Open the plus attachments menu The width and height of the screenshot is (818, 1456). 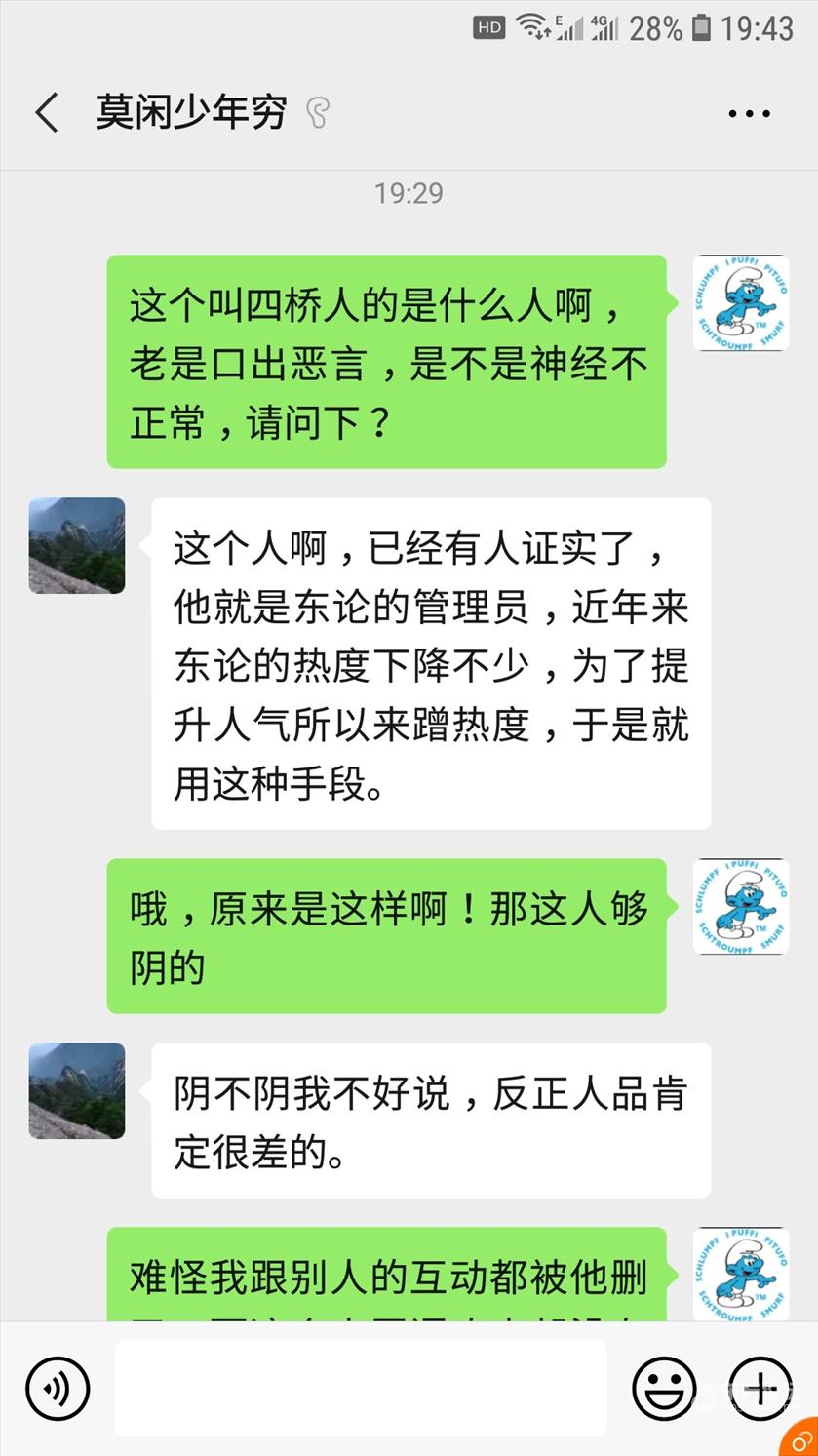[x=760, y=1388]
